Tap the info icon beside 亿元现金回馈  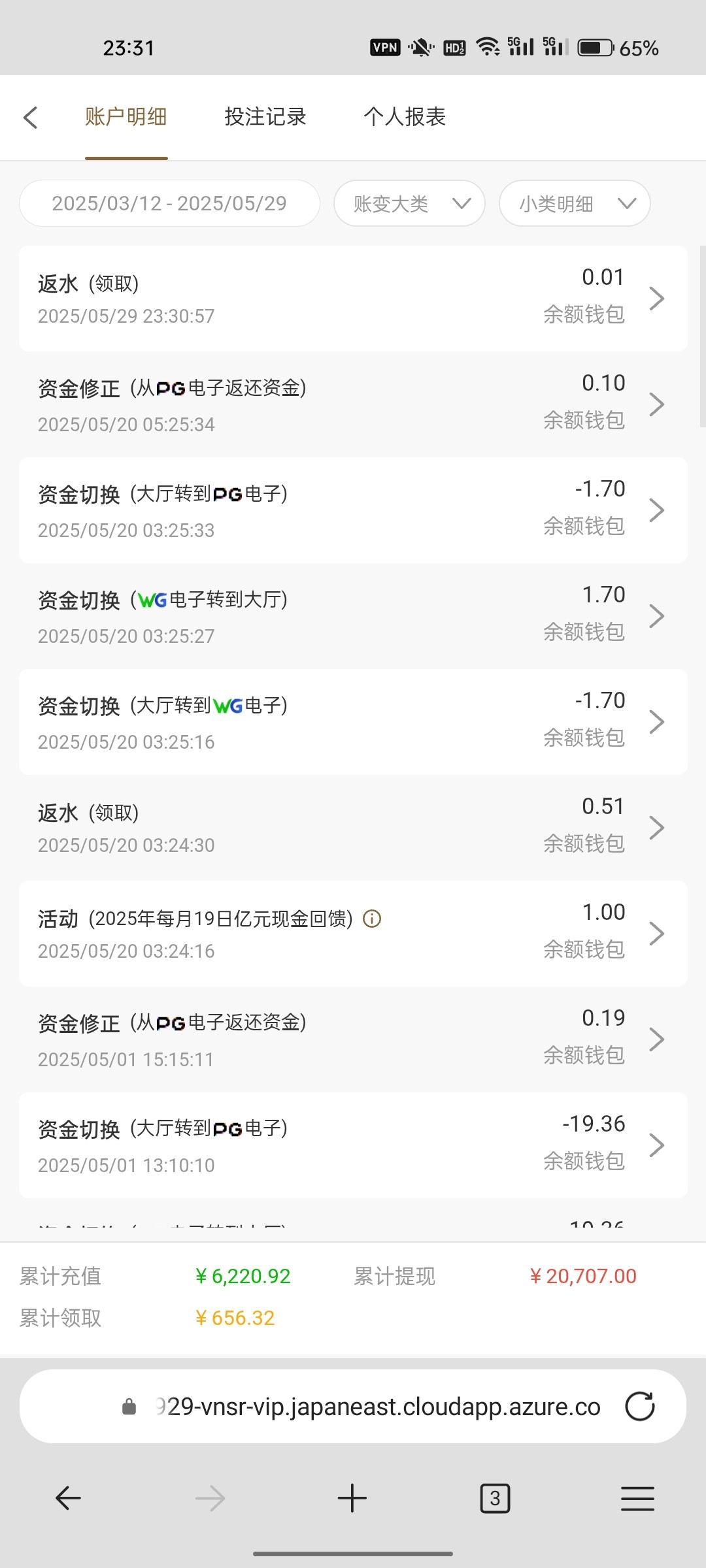(x=372, y=919)
